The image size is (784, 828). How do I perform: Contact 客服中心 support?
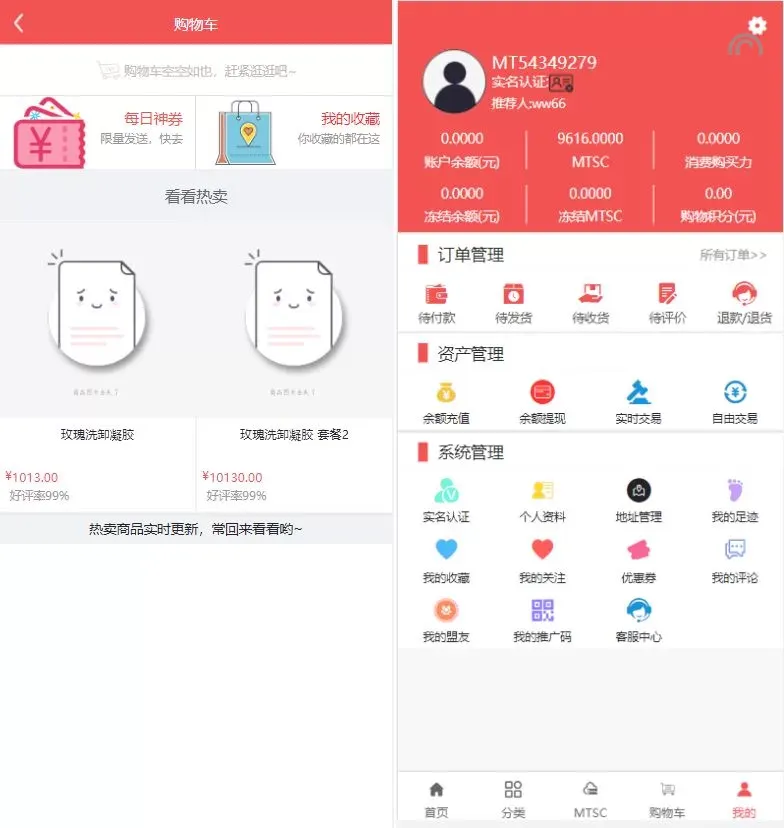tap(638, 620)
